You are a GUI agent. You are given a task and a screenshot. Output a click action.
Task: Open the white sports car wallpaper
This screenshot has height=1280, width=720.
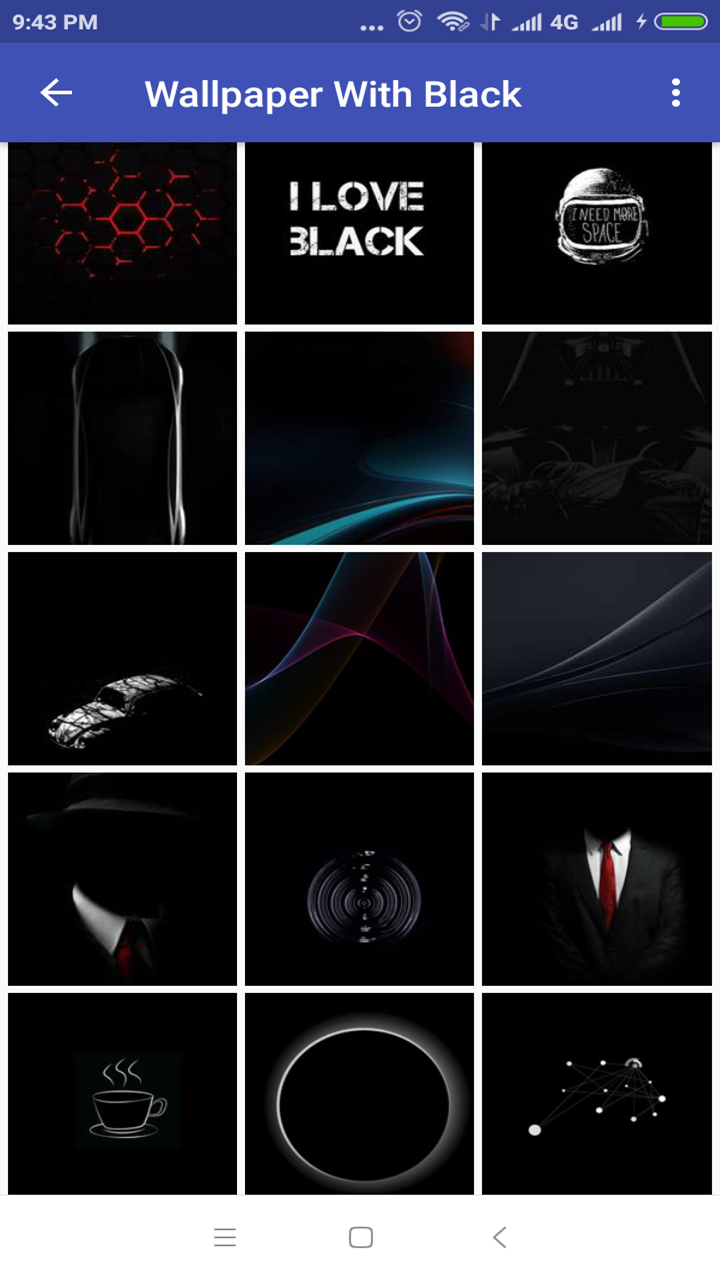point(122,658)
